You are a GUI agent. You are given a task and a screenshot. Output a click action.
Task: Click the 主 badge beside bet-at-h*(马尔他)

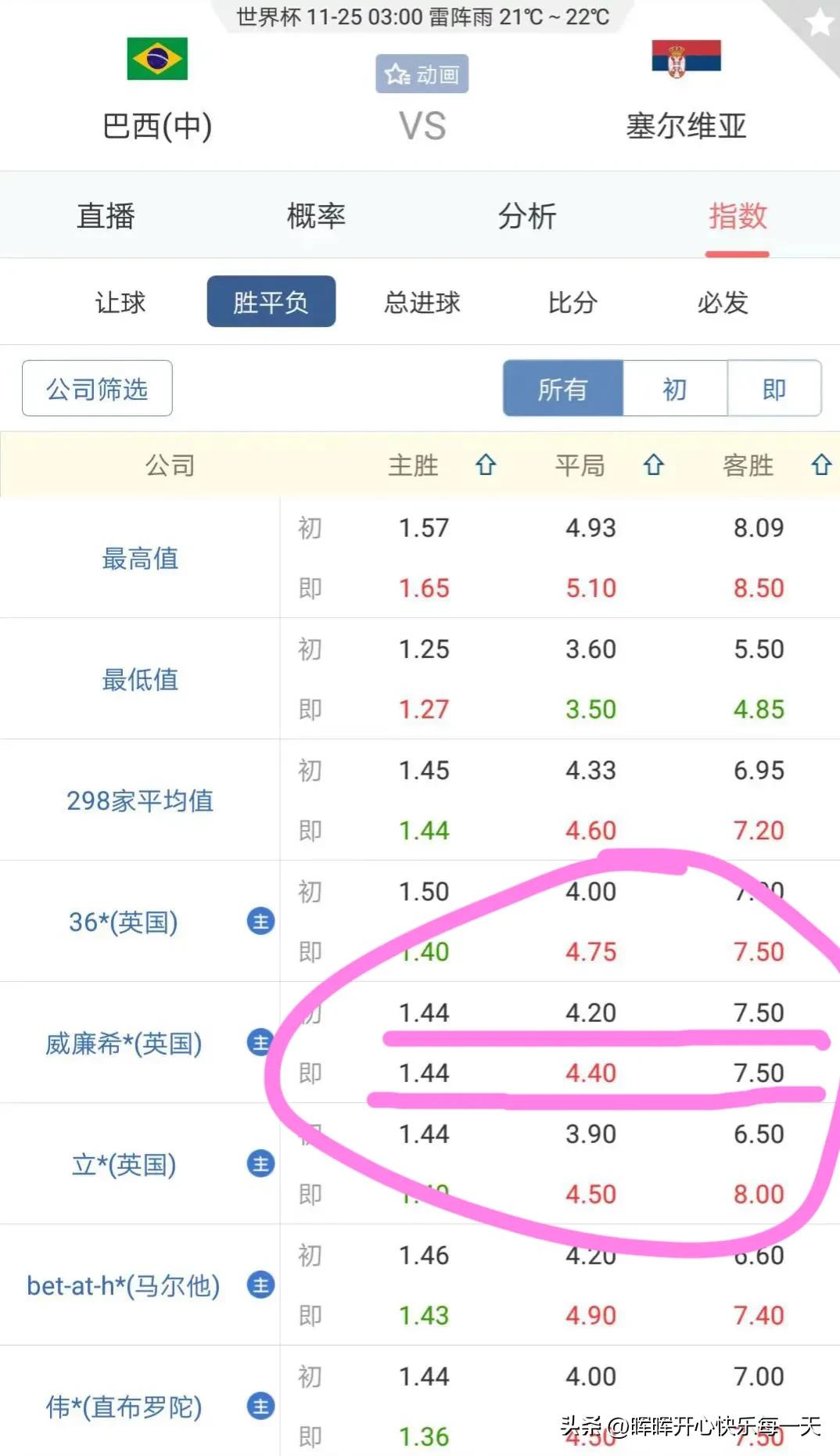tap(260, 1285)
